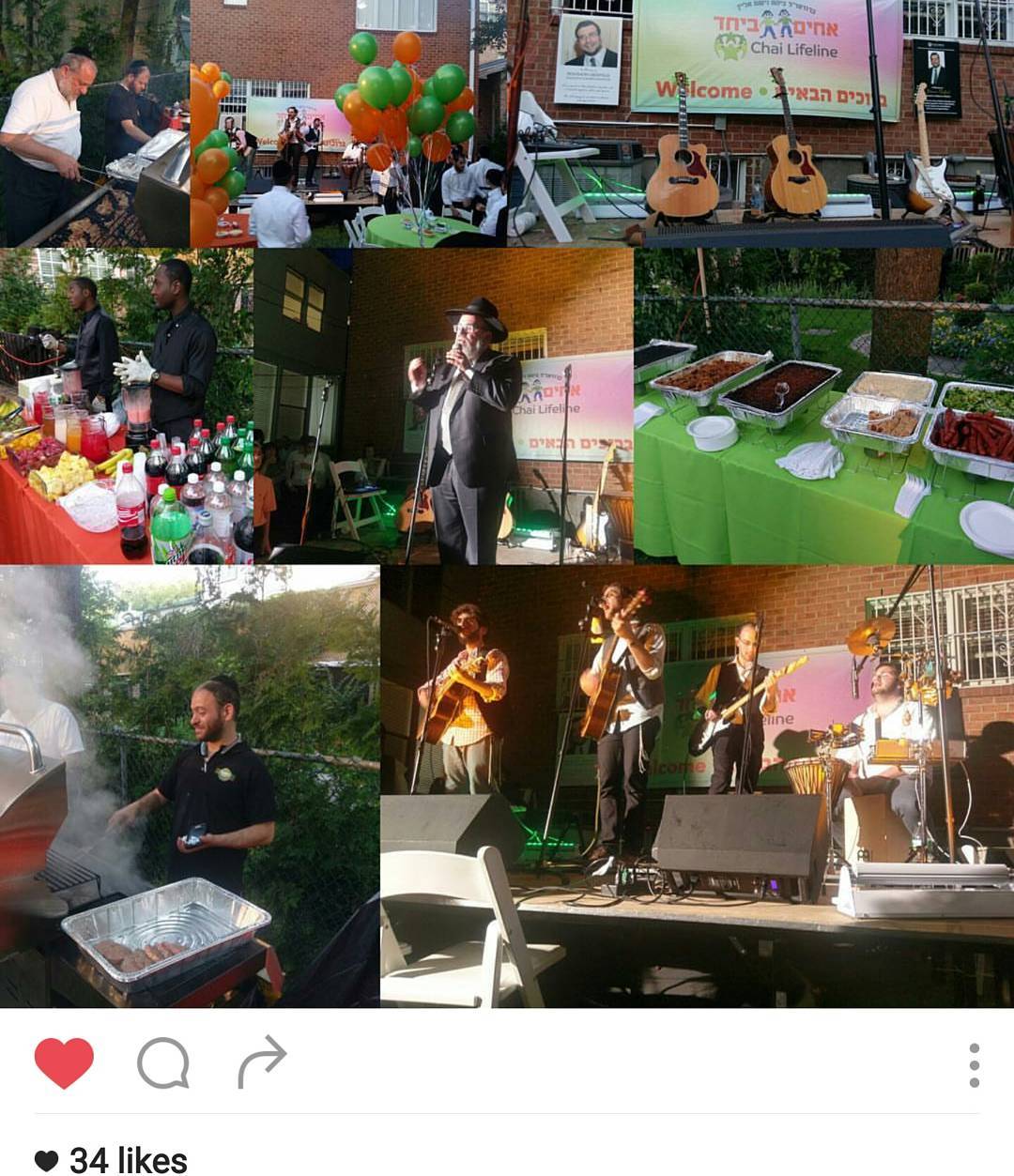Viewport: 1014px width, 1176px height.
Task: Open the three-dot post options menu
Action: 974,1064
